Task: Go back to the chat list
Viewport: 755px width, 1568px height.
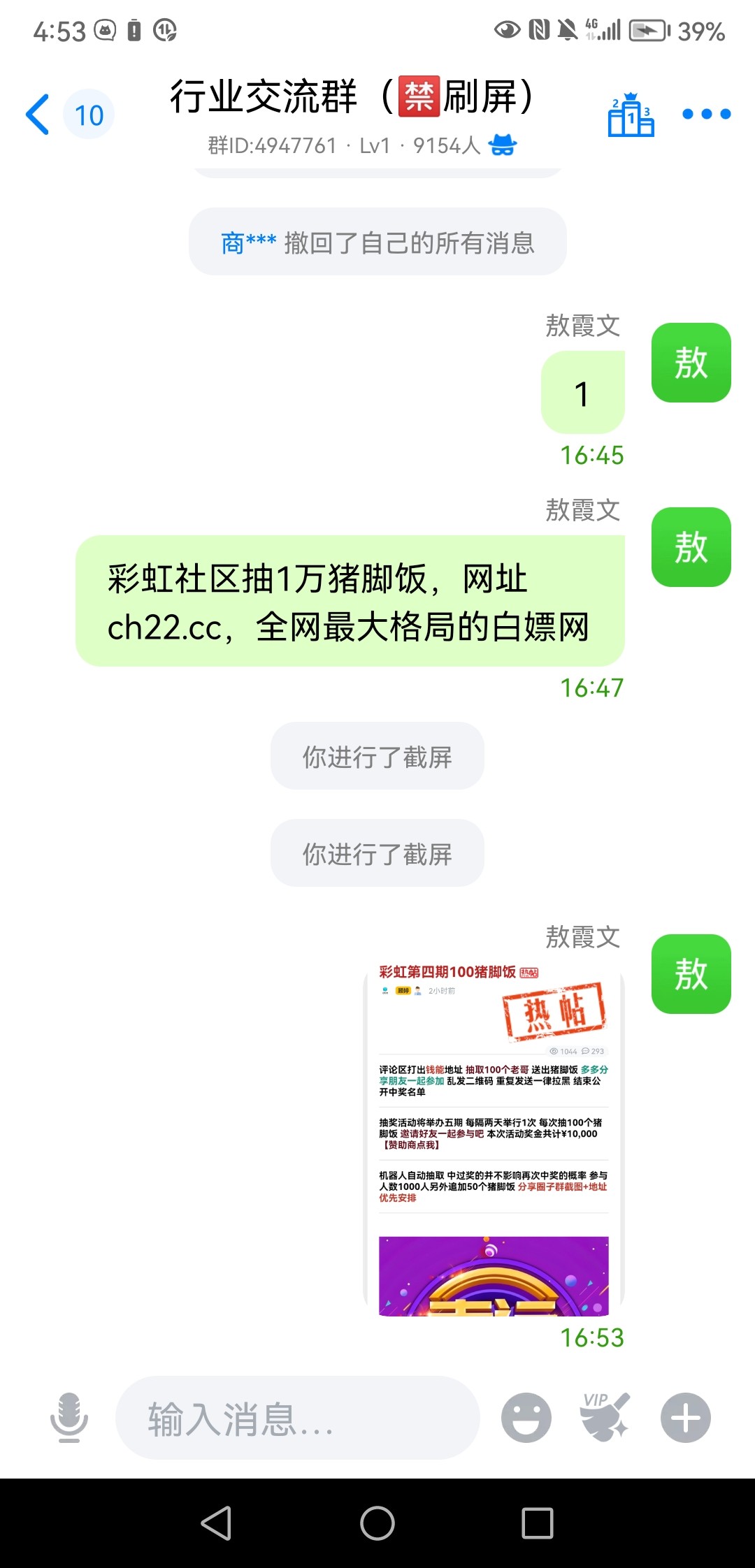Action: click(x=38, y=115)
